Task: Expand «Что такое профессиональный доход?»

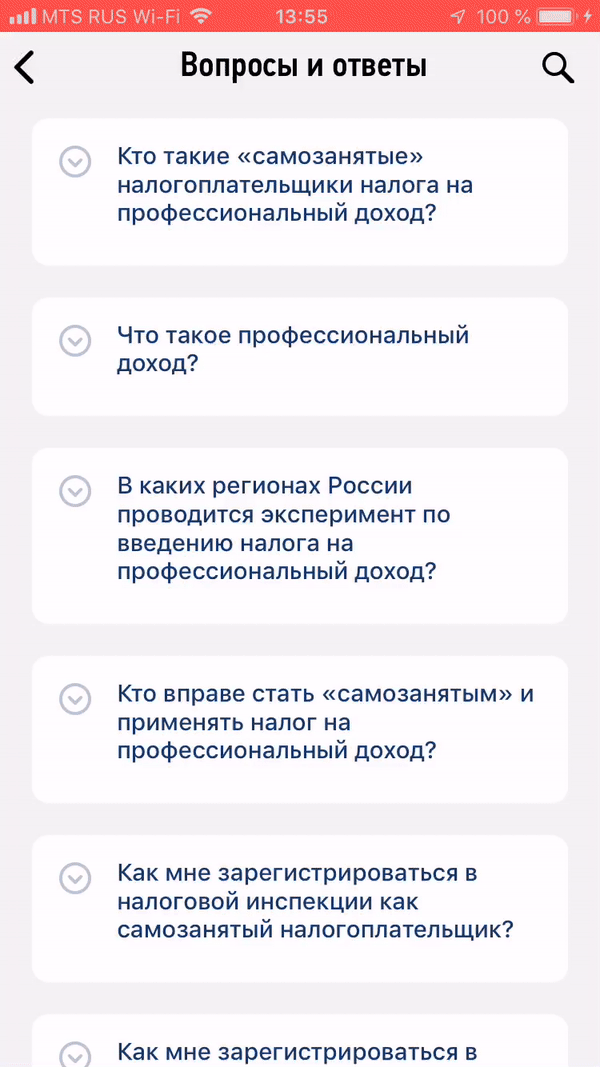Action: [299, 357]
